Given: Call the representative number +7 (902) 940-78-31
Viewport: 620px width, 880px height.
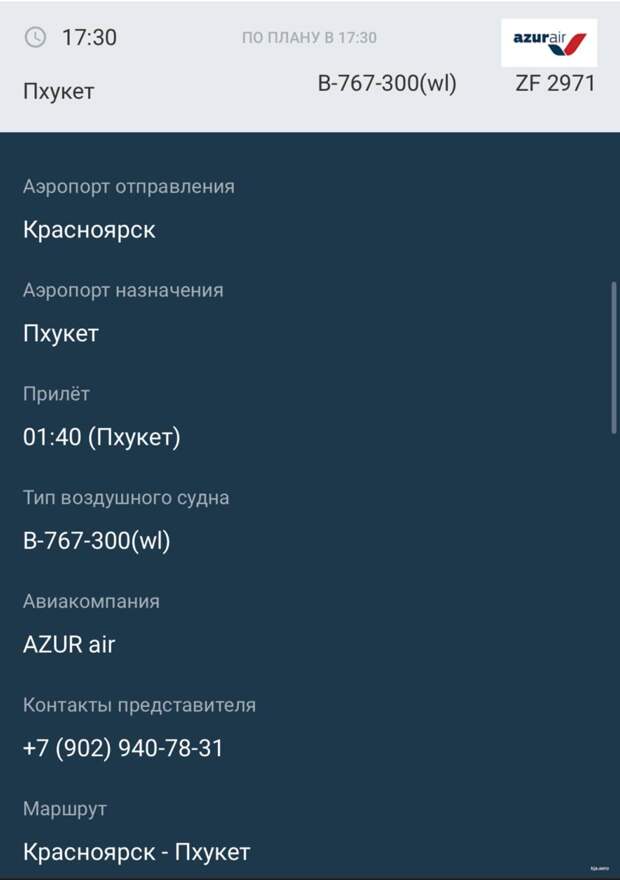Looking at the screenshot, I should click(123, 748).
